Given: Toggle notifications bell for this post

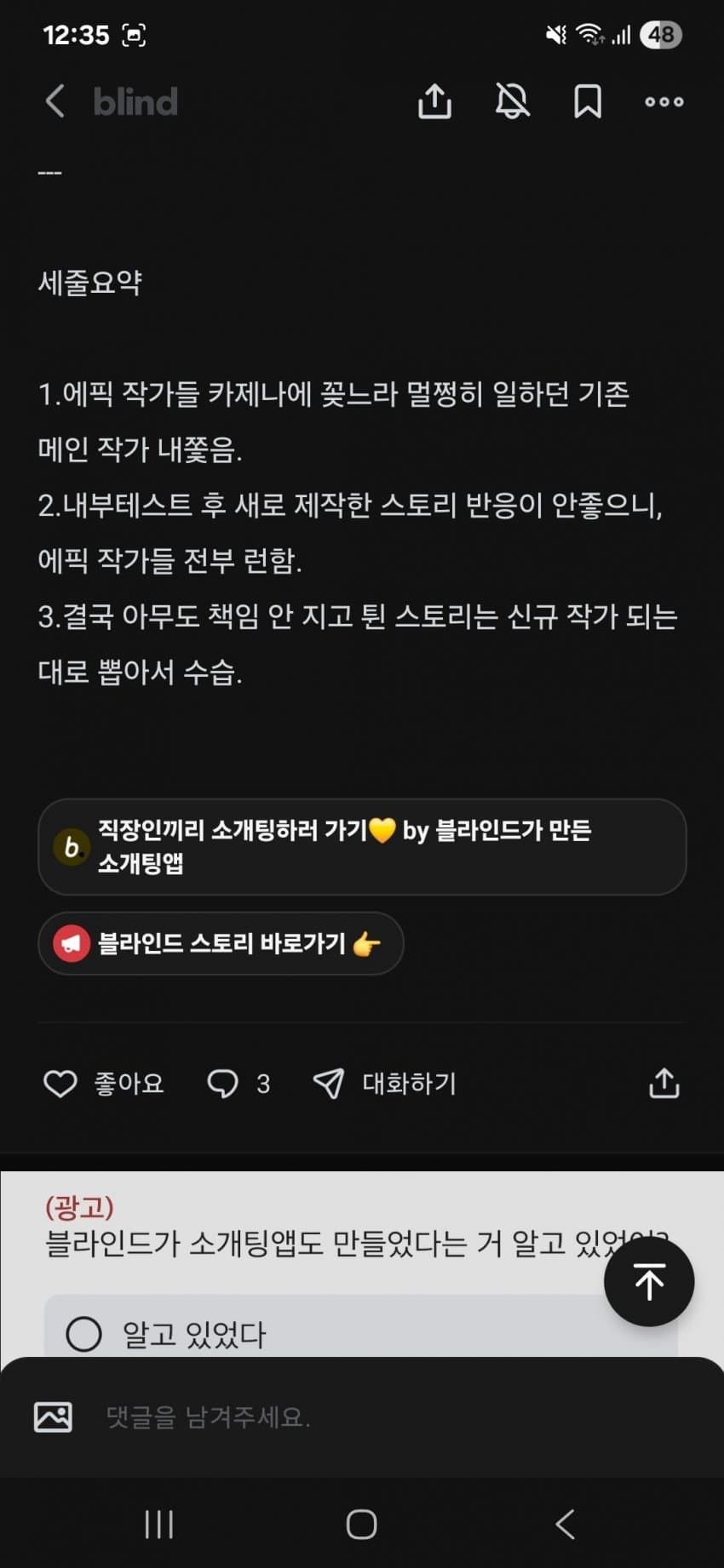Looking at the screenshot, I should click(512, 101).
